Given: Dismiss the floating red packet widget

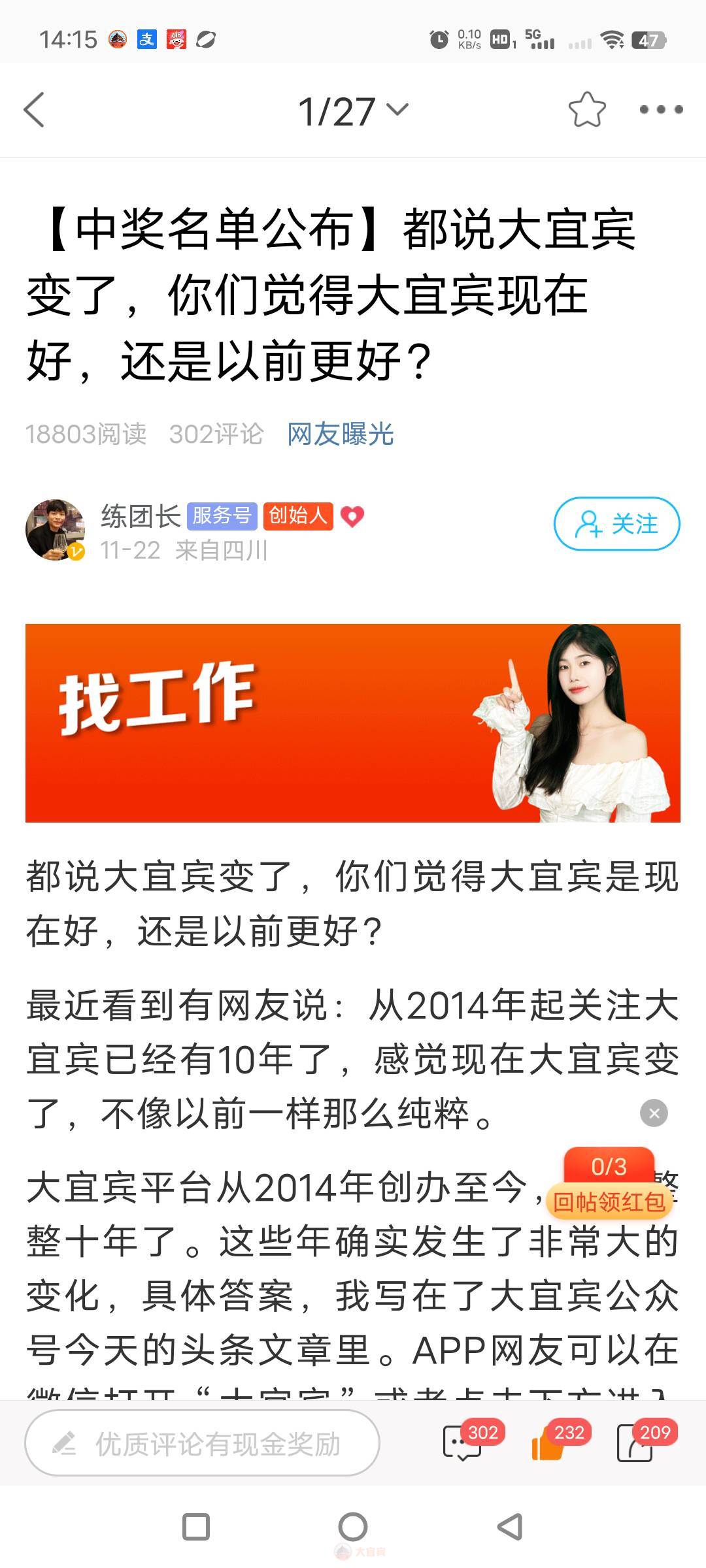Looking at the screenshot, I should 654,1113.
